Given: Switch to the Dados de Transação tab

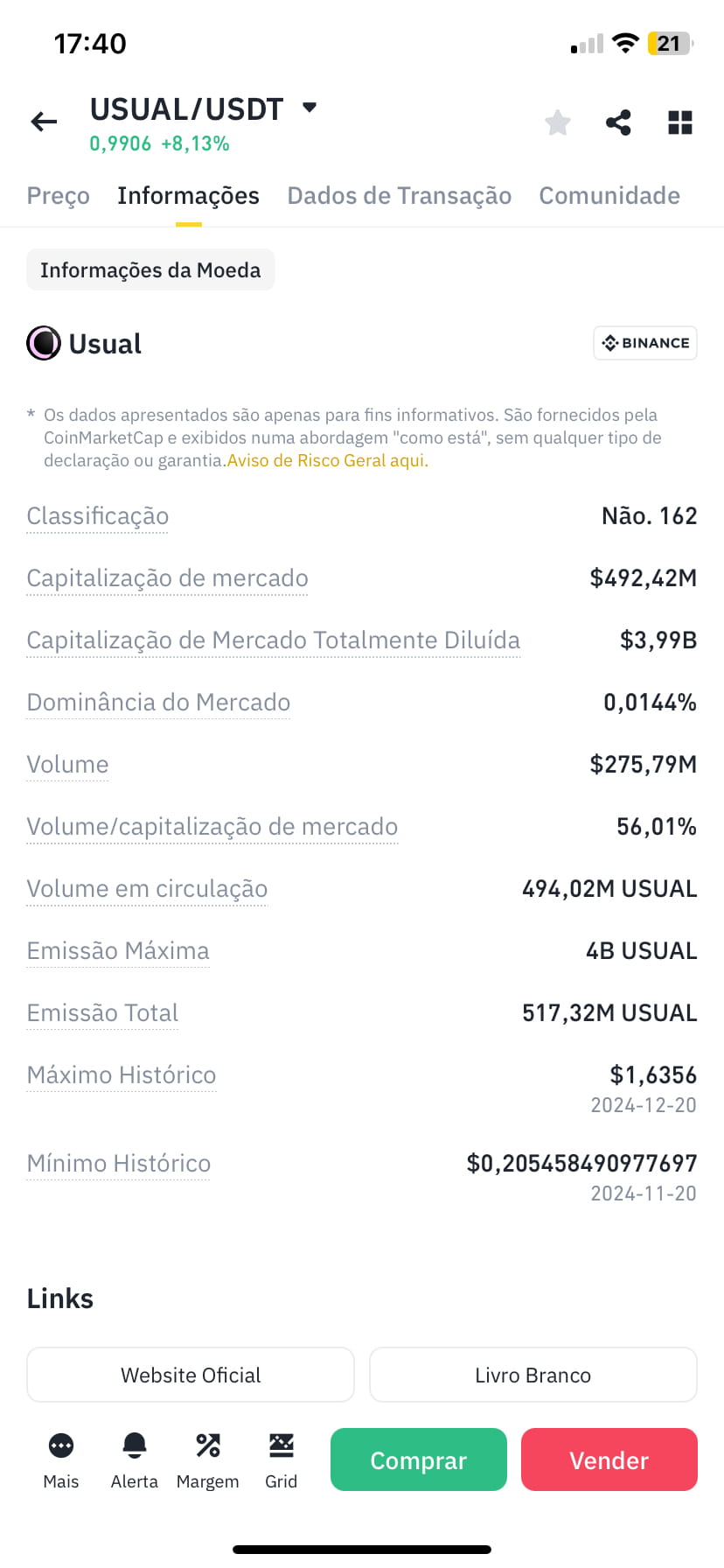Looking at the screenshot, I should coord(400,196).
